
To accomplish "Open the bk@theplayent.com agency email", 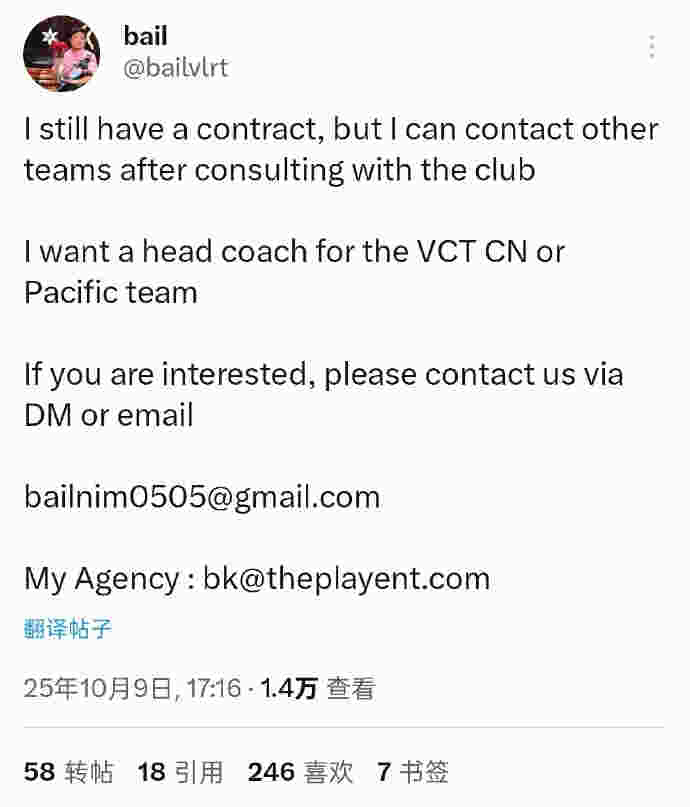I will point(346,578).
